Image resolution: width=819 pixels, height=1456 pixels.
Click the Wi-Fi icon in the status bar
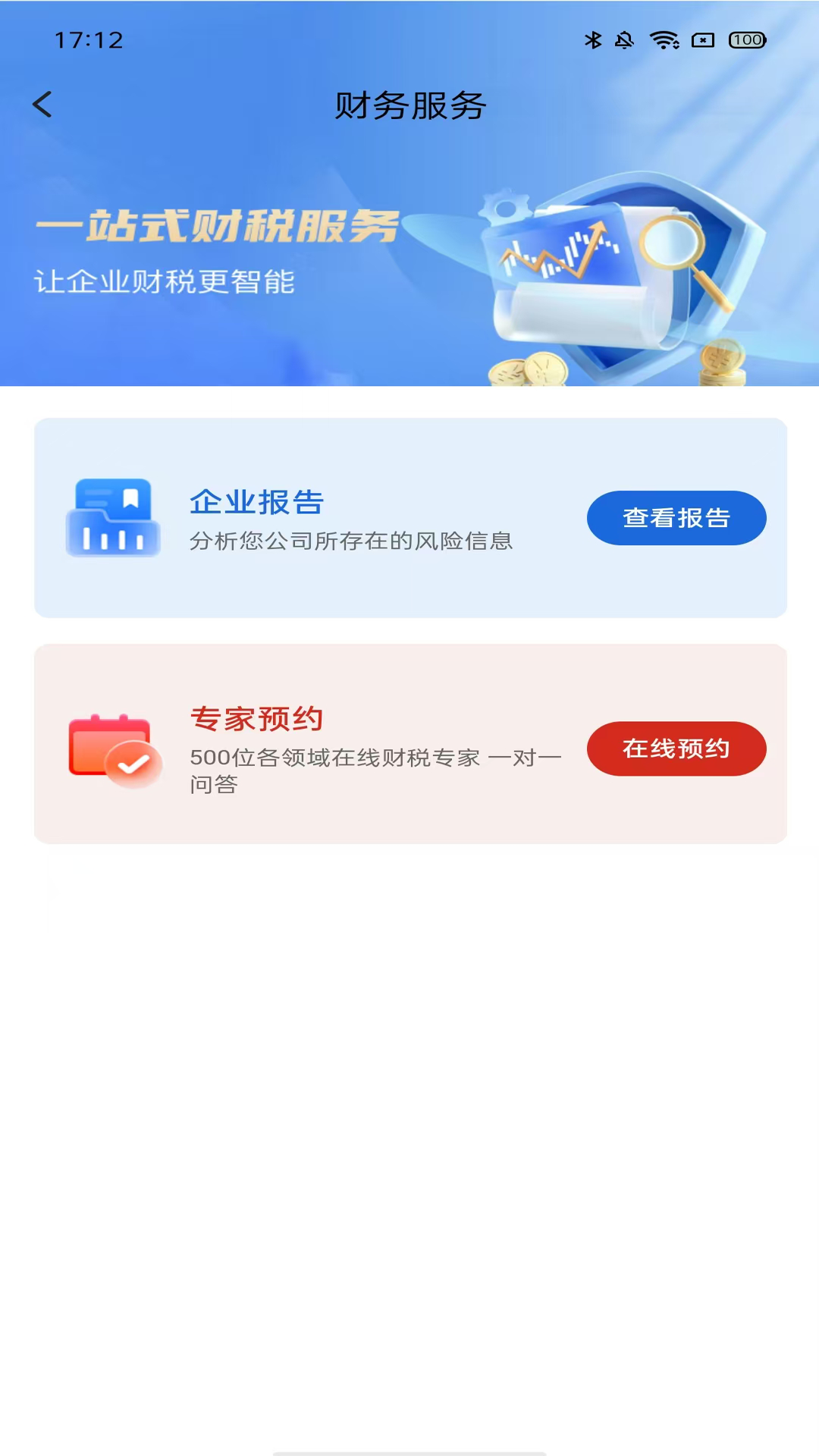(x=661, y=40)
